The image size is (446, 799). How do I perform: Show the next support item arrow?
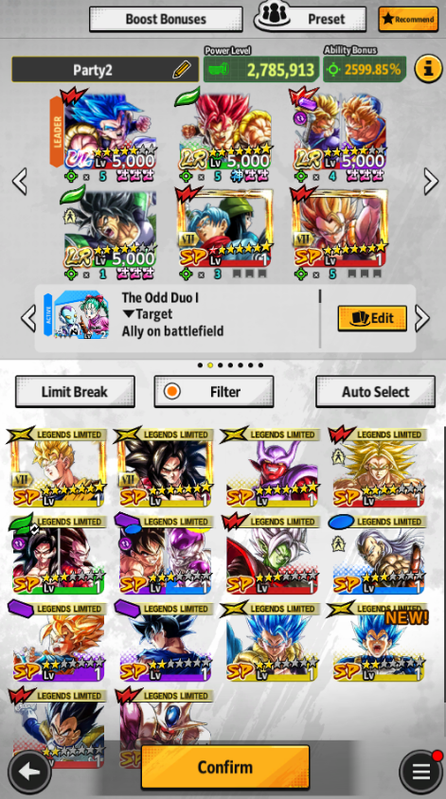422,318
